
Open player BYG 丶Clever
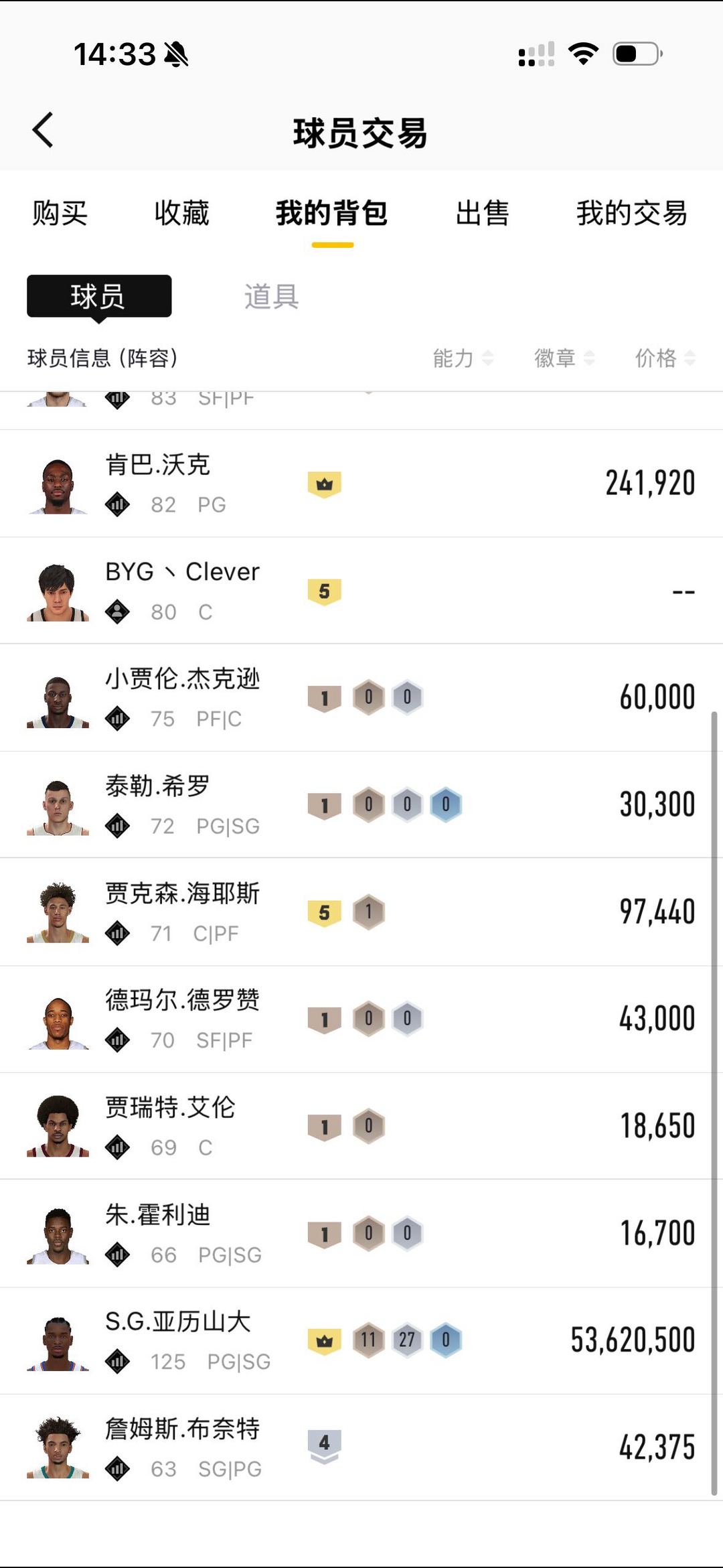click(182, 572)
